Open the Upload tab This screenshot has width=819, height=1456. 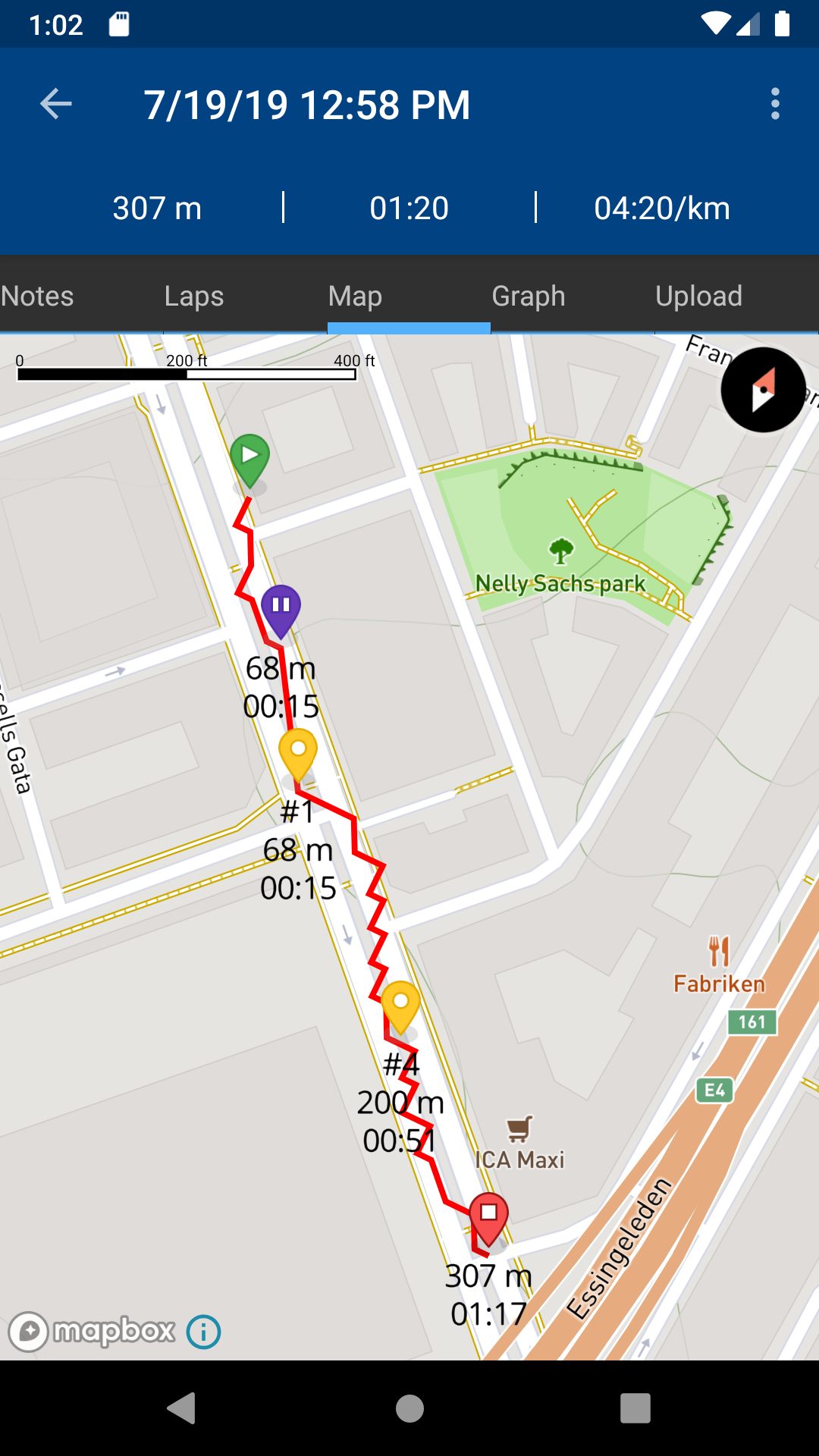698,296
